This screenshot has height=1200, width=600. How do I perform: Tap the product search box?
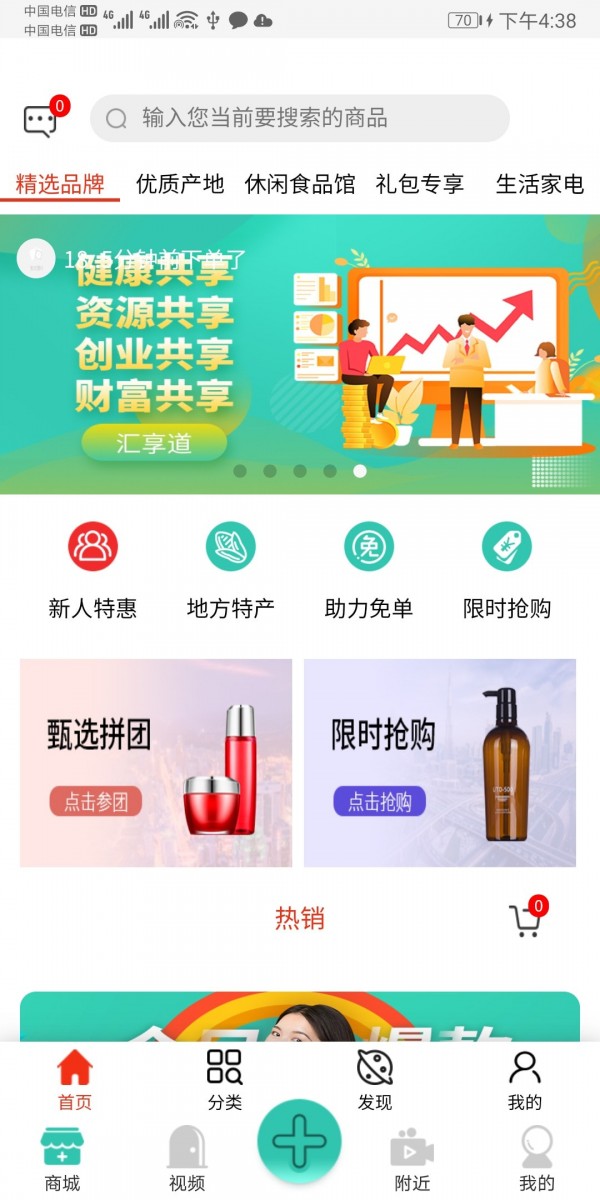[x=300, y=119]
